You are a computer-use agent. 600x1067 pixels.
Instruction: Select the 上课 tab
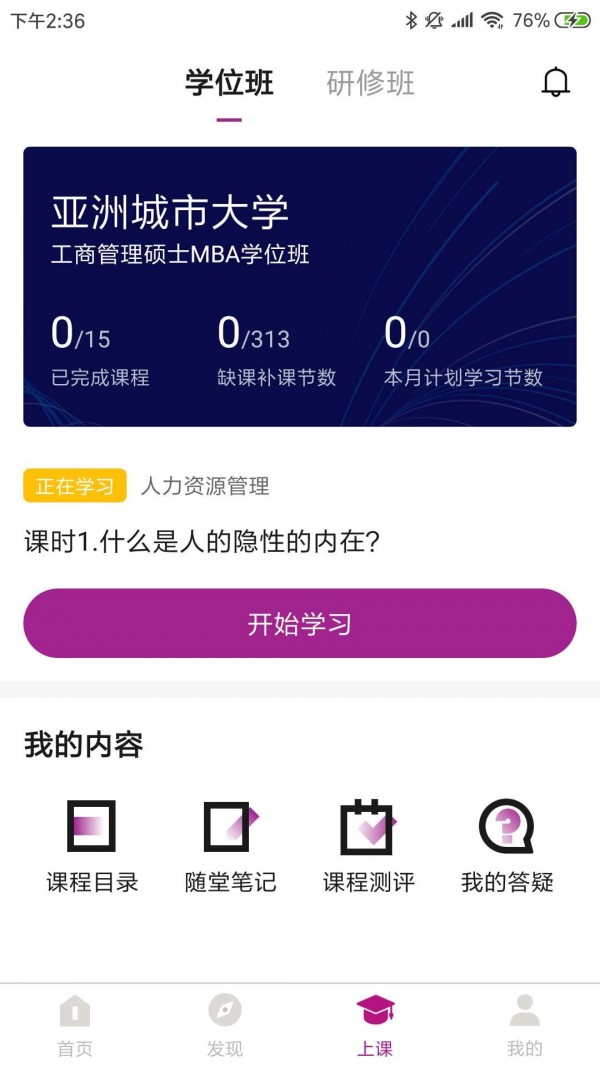(x=375, y=1025)
